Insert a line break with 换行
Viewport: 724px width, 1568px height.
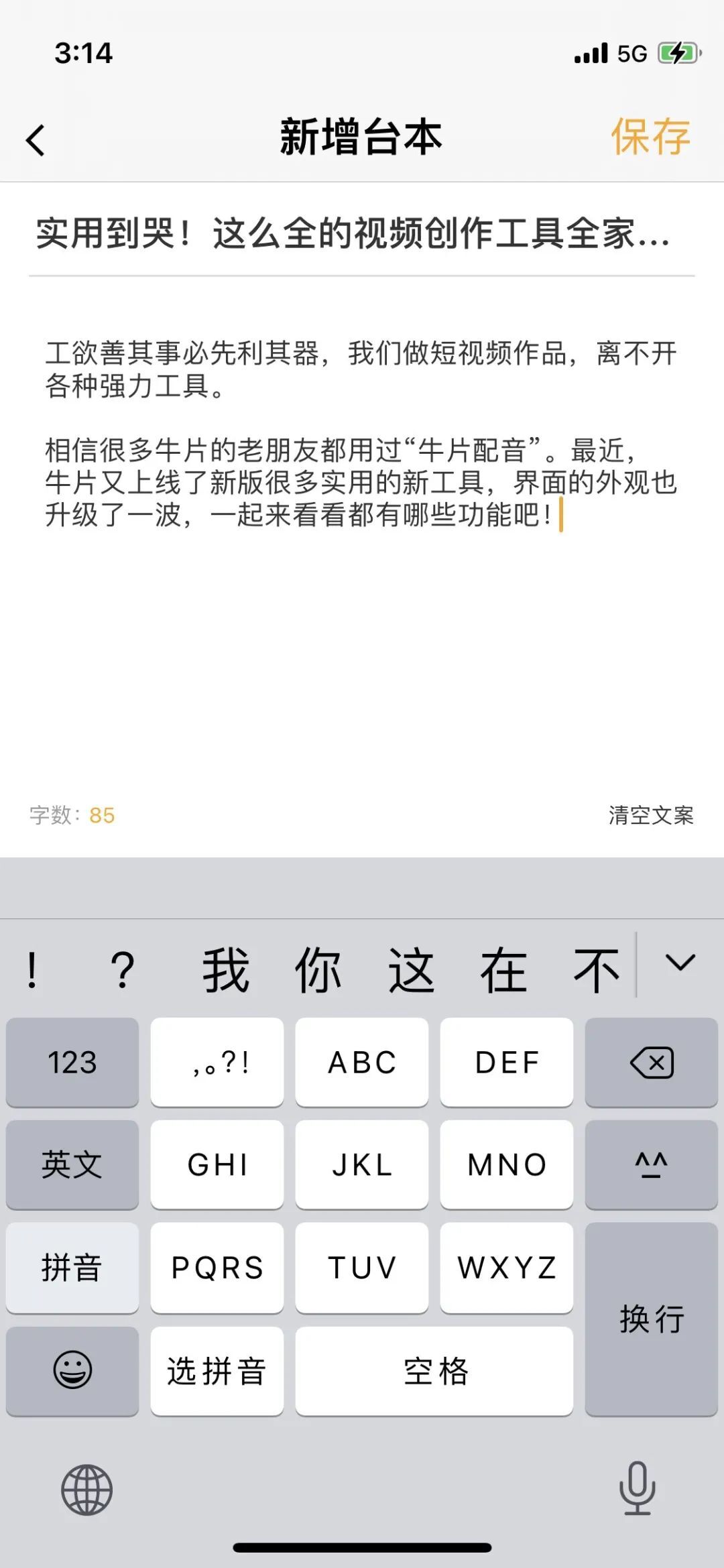point(651,1319)
